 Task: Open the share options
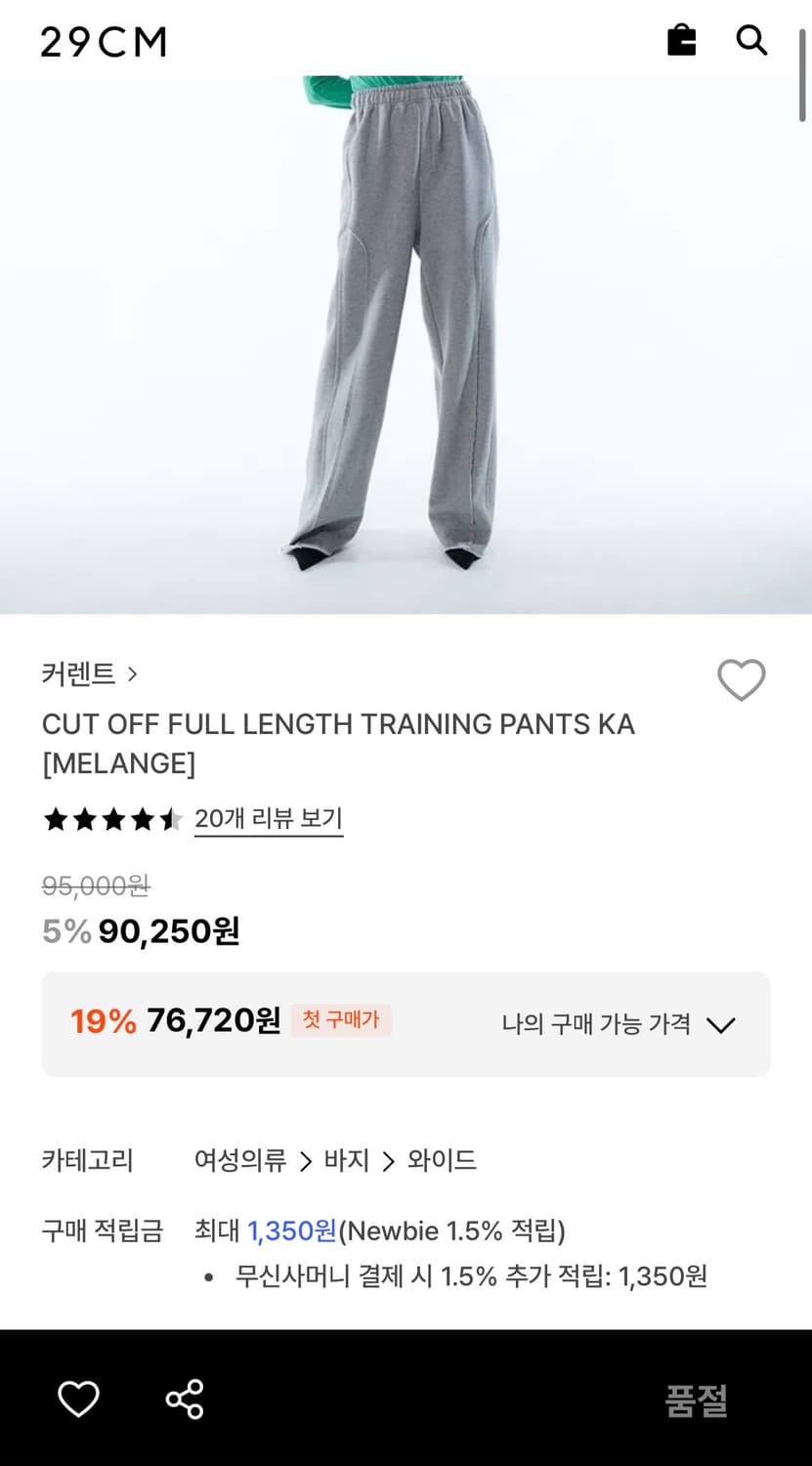click(x=185, y=1400)
